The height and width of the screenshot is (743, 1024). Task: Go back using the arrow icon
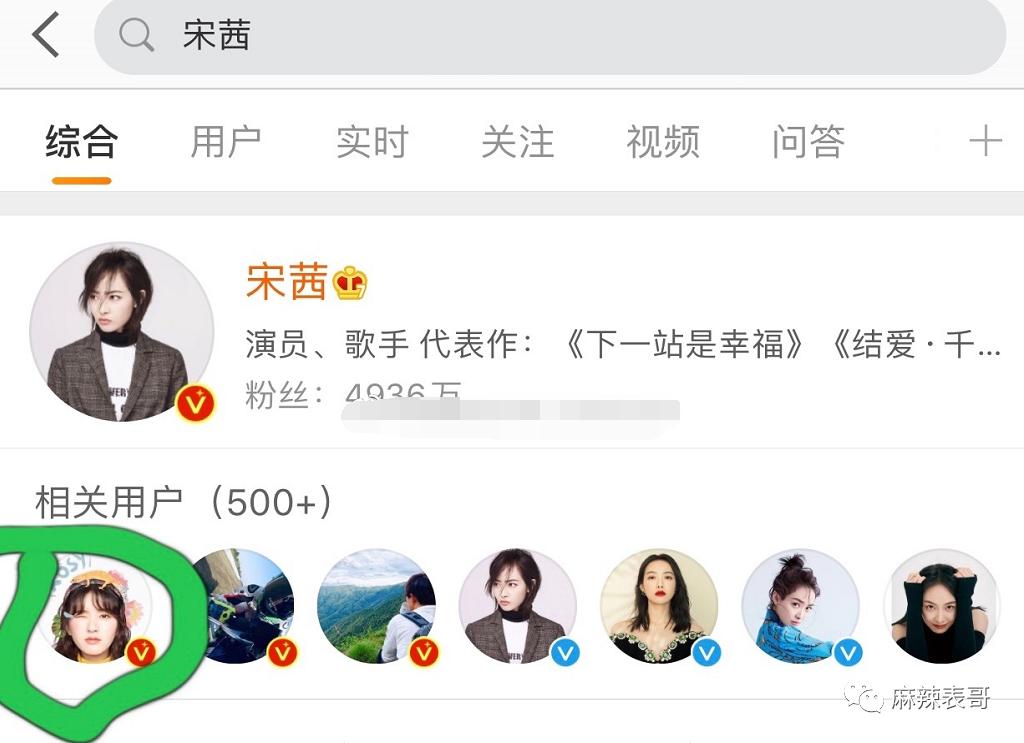(46, 36)
